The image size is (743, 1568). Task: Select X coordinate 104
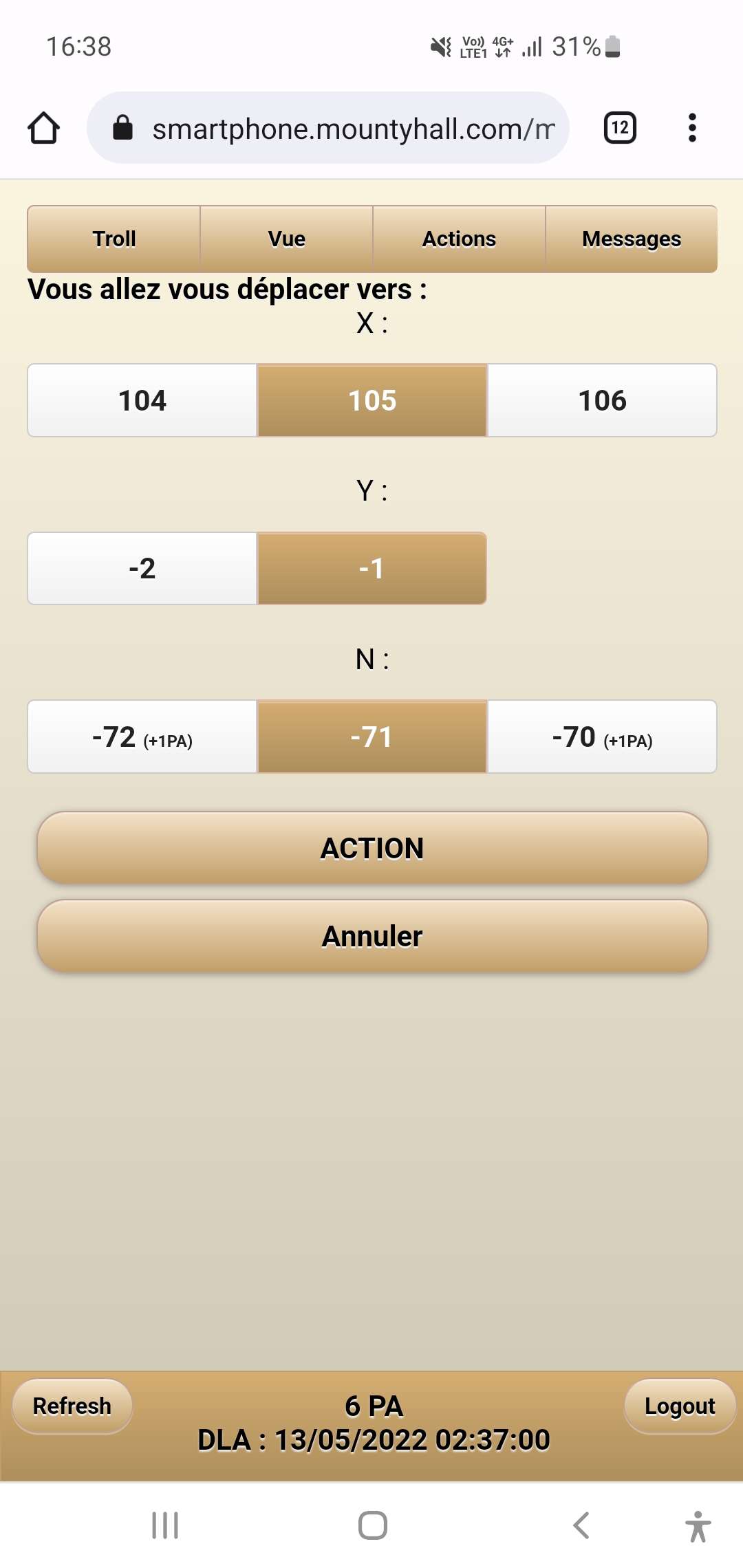(x=142, y=400)
